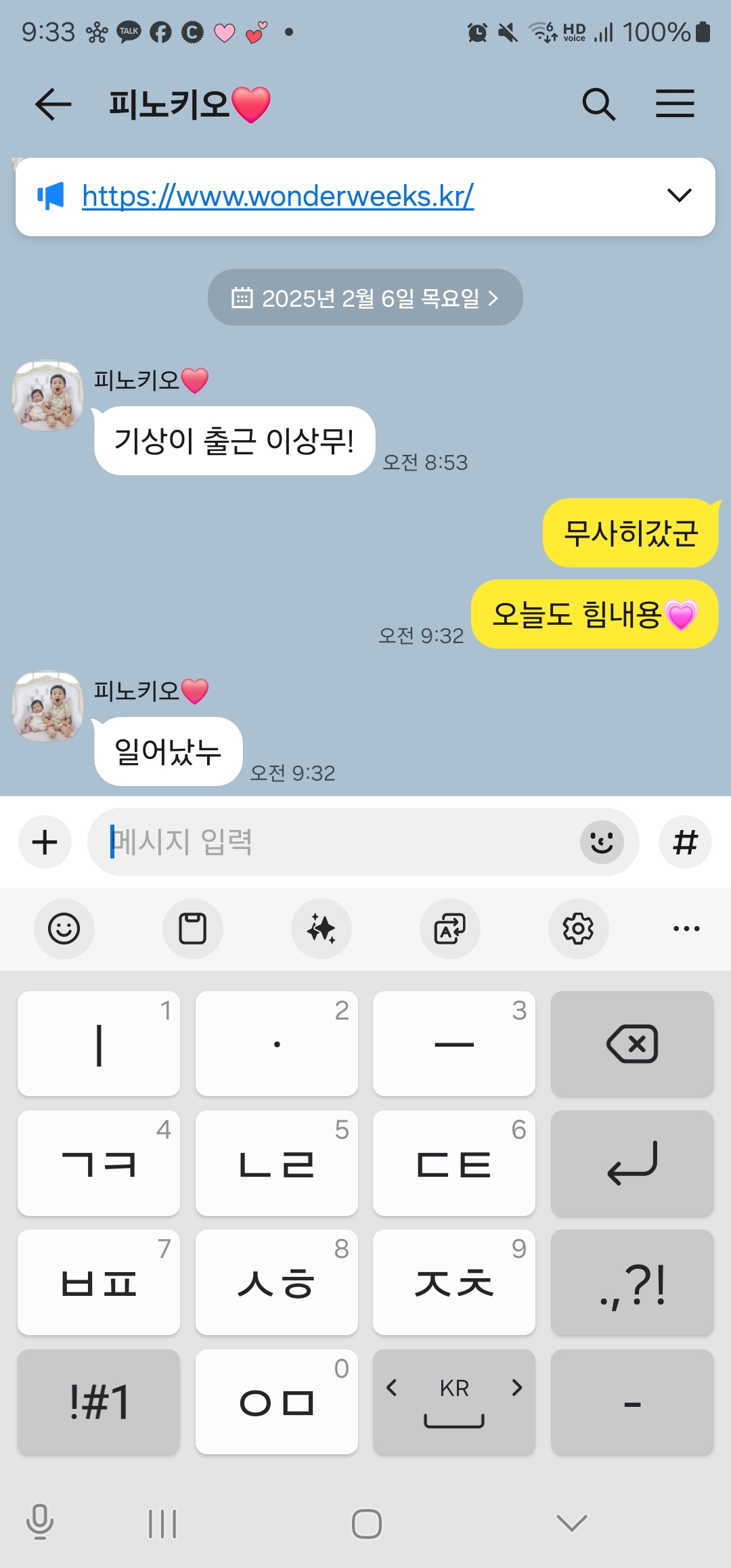This screenshot has width=731, height=1568.
Task: Open the keyboard AI sparkle tool
Action: click(322, 928)
